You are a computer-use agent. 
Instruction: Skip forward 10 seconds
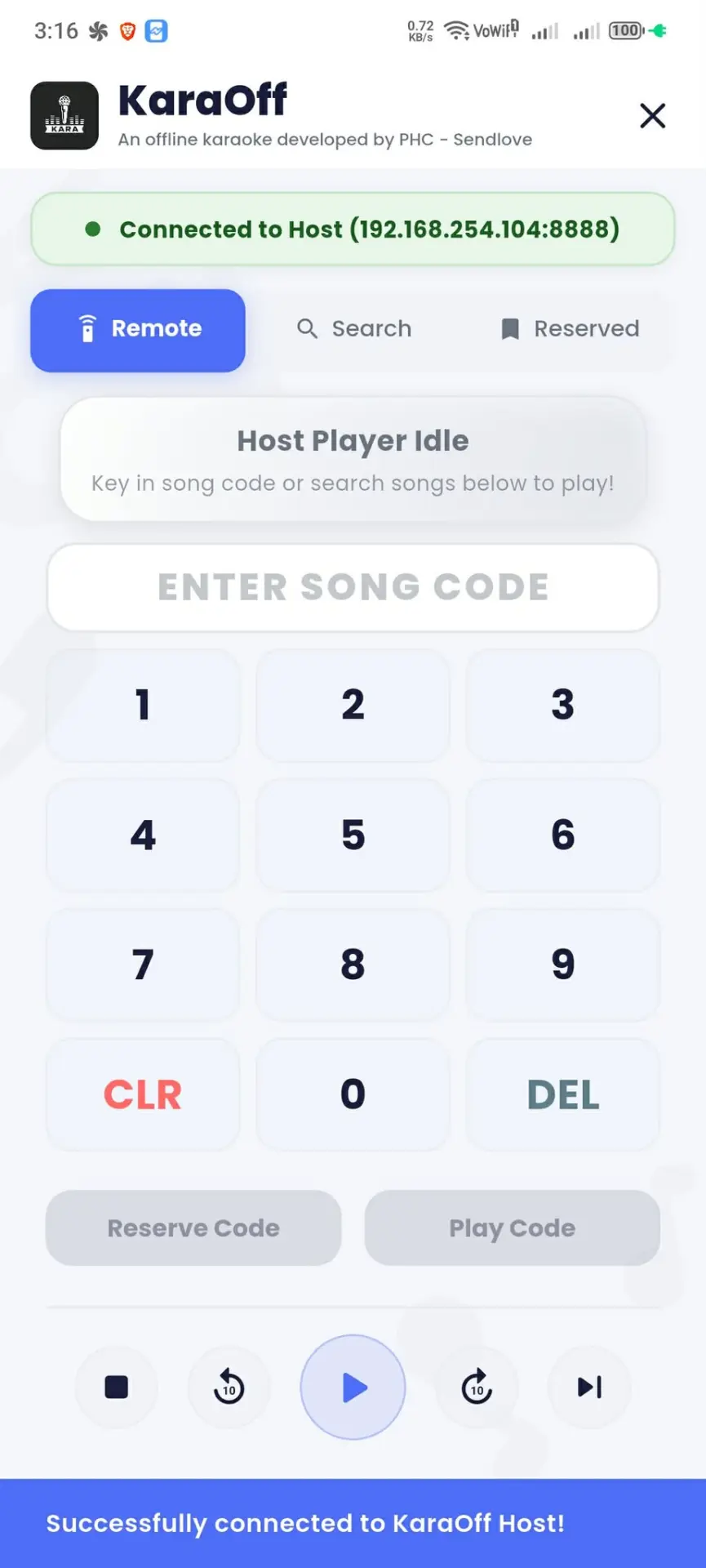[477, 1388]
